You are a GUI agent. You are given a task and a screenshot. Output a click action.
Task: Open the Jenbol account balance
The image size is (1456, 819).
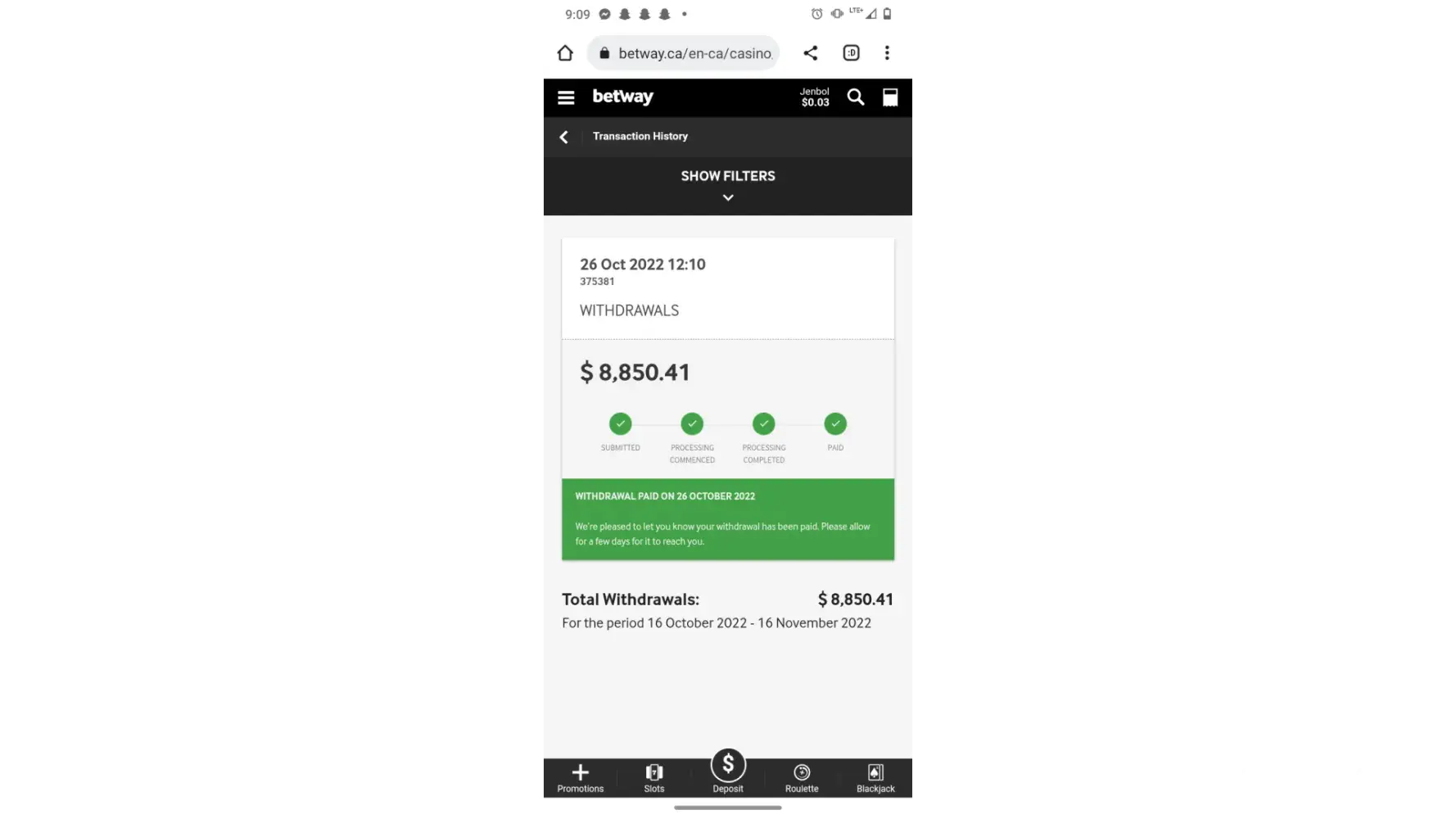point(815,97)
